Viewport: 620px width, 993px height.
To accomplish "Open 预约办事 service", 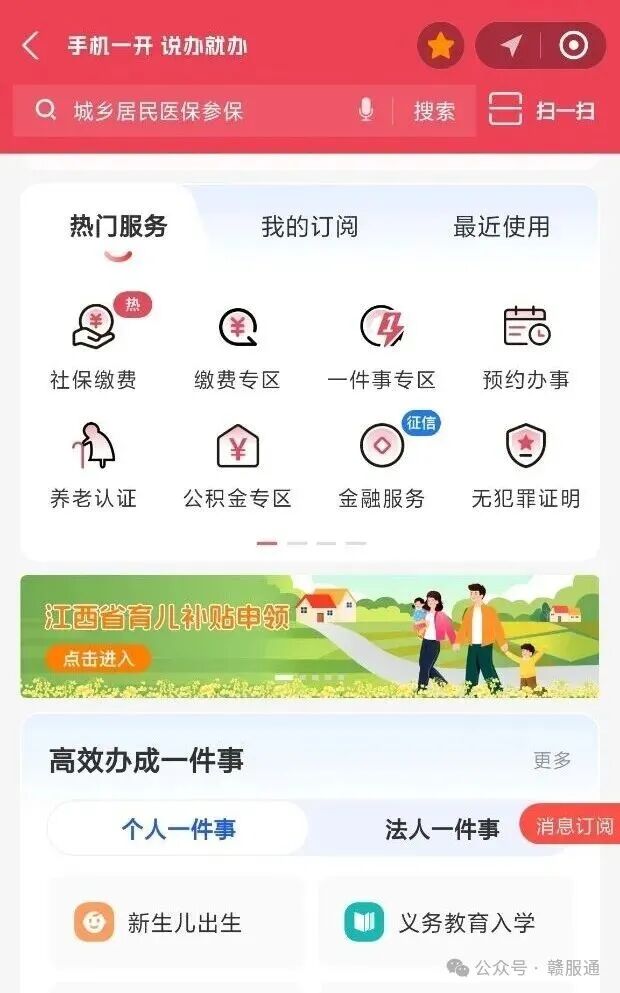I will 526,345.
